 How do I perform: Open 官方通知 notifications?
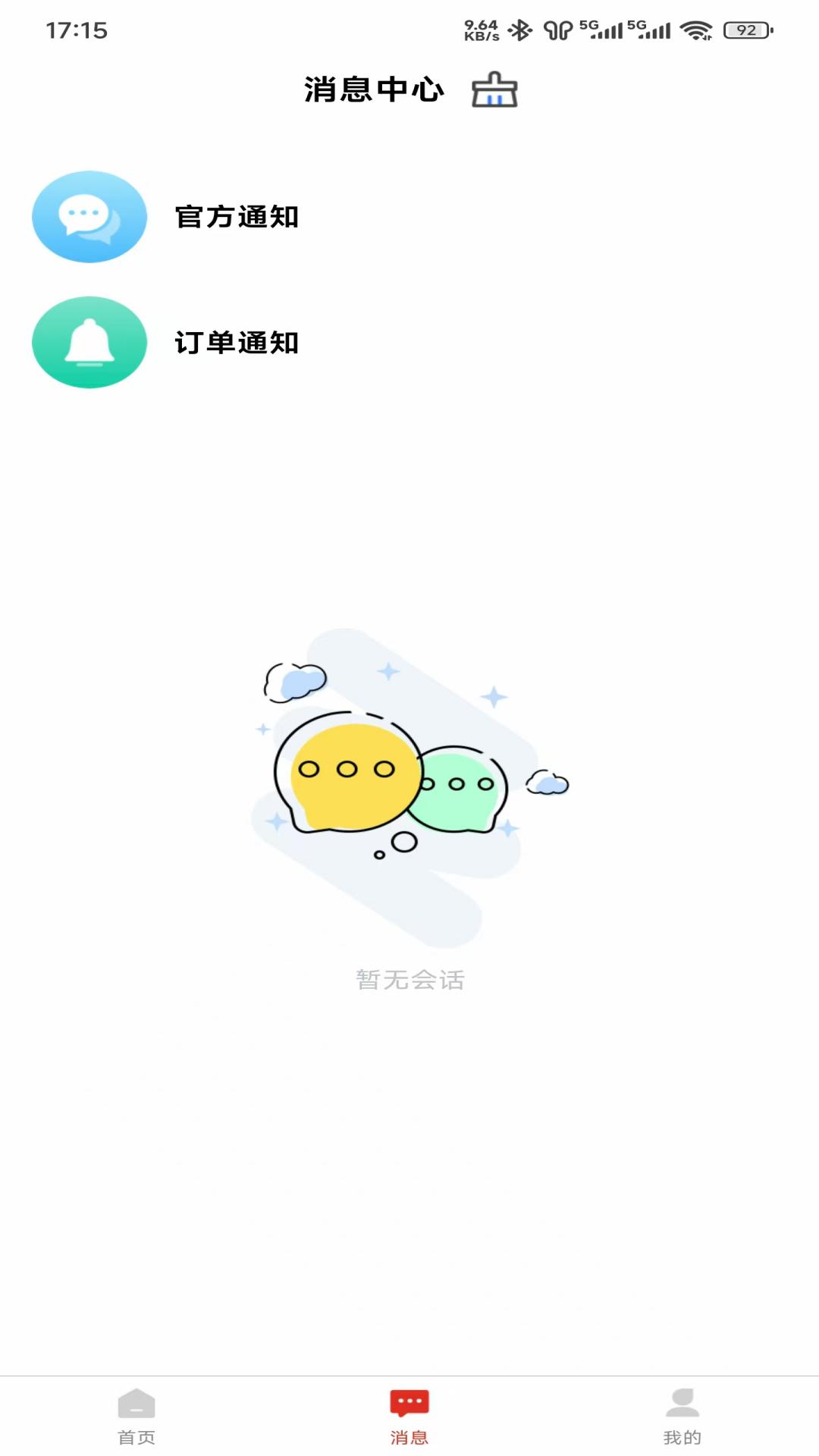pyautogui.click(x=237, y=217)
